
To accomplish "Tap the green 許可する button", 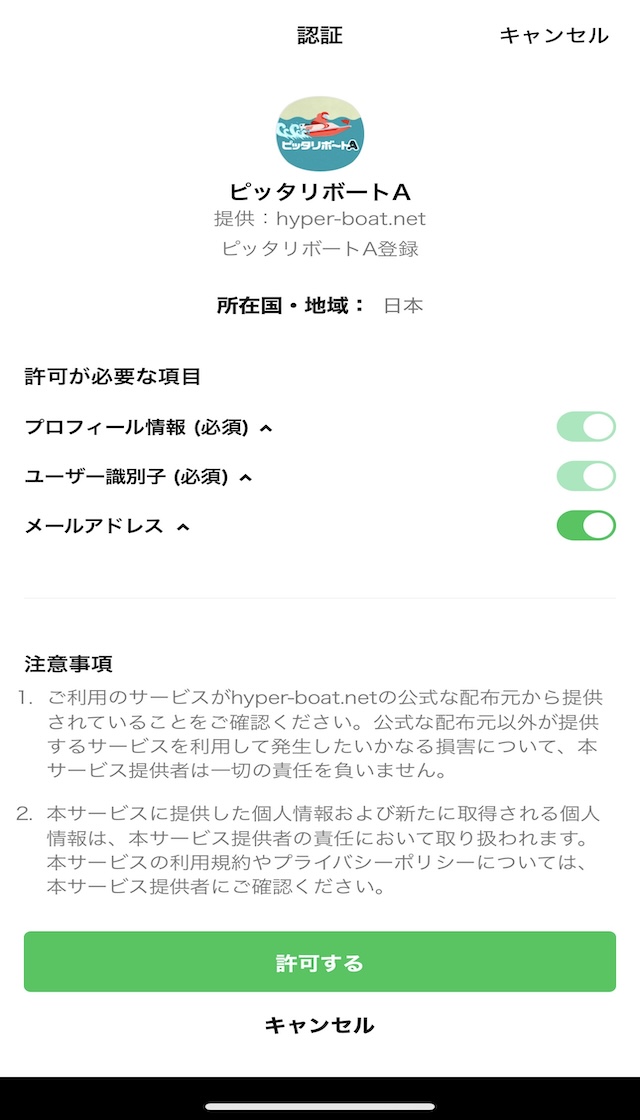I will pos(319,961).
